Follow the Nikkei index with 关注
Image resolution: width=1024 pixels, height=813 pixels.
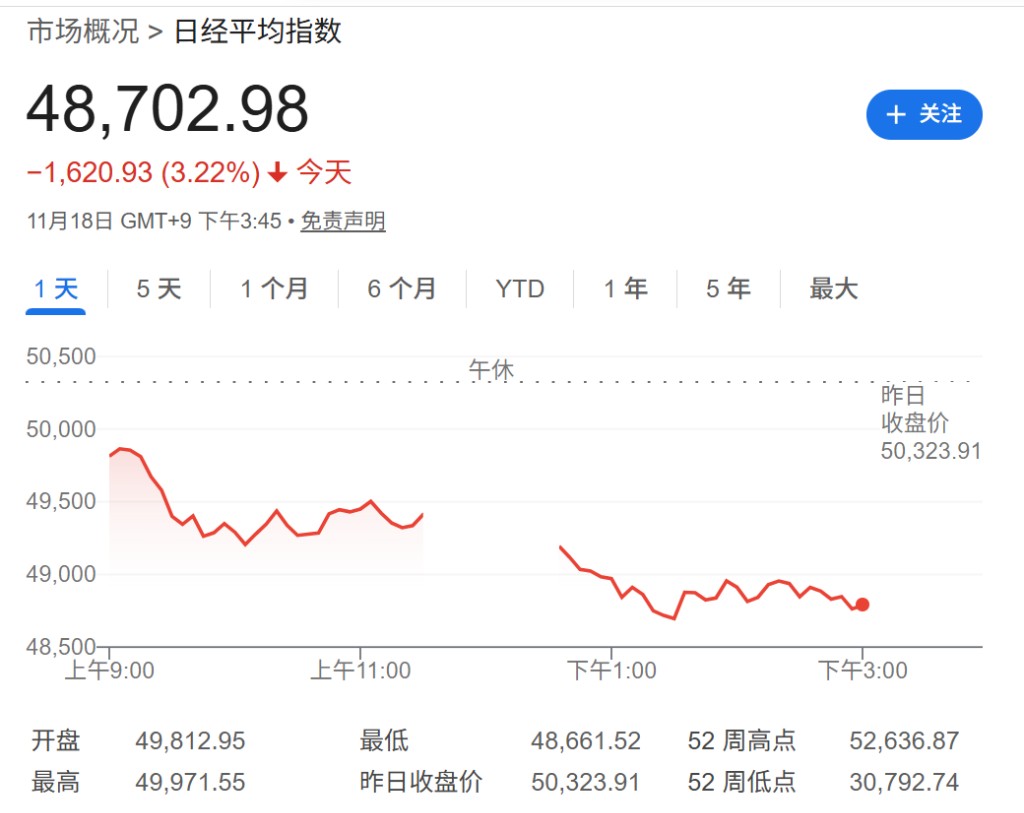(924, 115)
